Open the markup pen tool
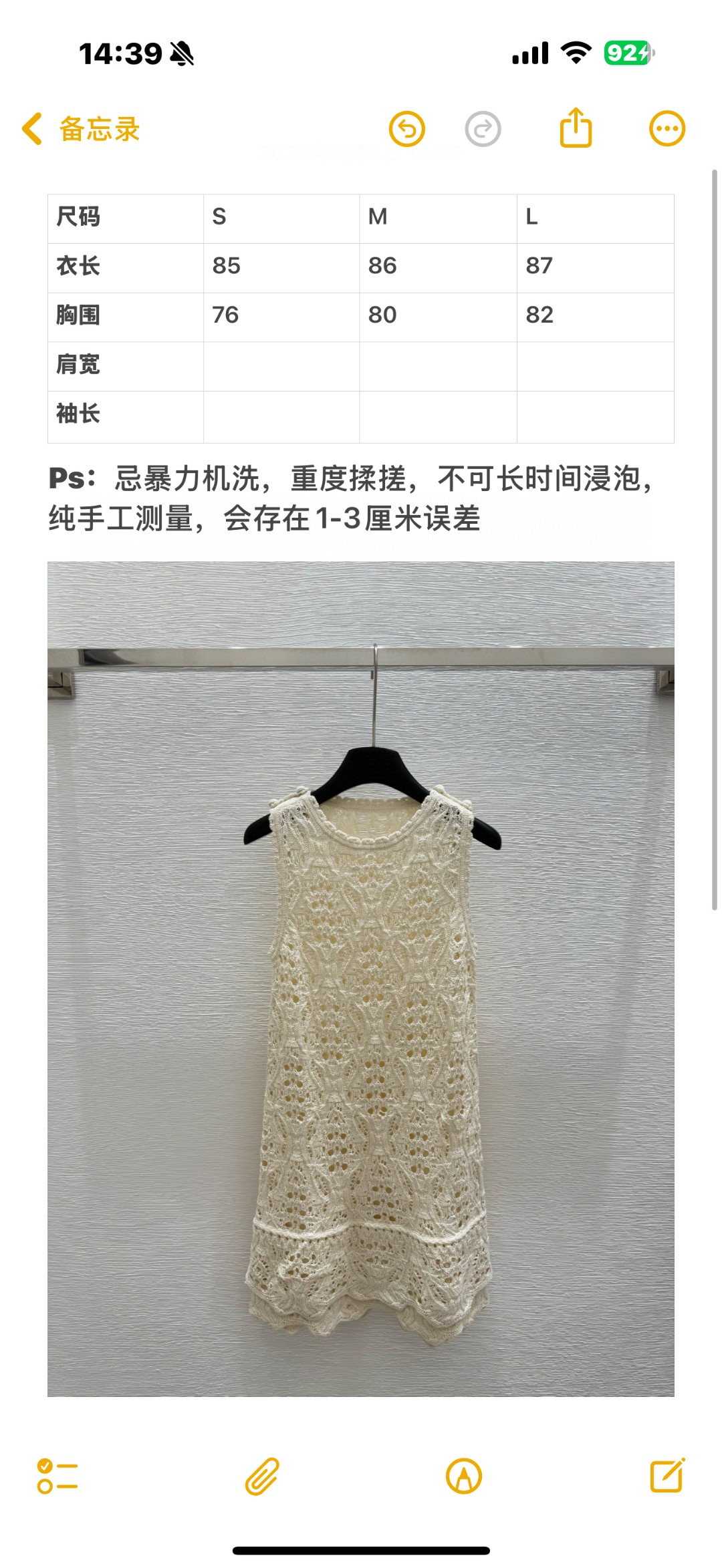722x1568 pixels. tap(464, 1476)
